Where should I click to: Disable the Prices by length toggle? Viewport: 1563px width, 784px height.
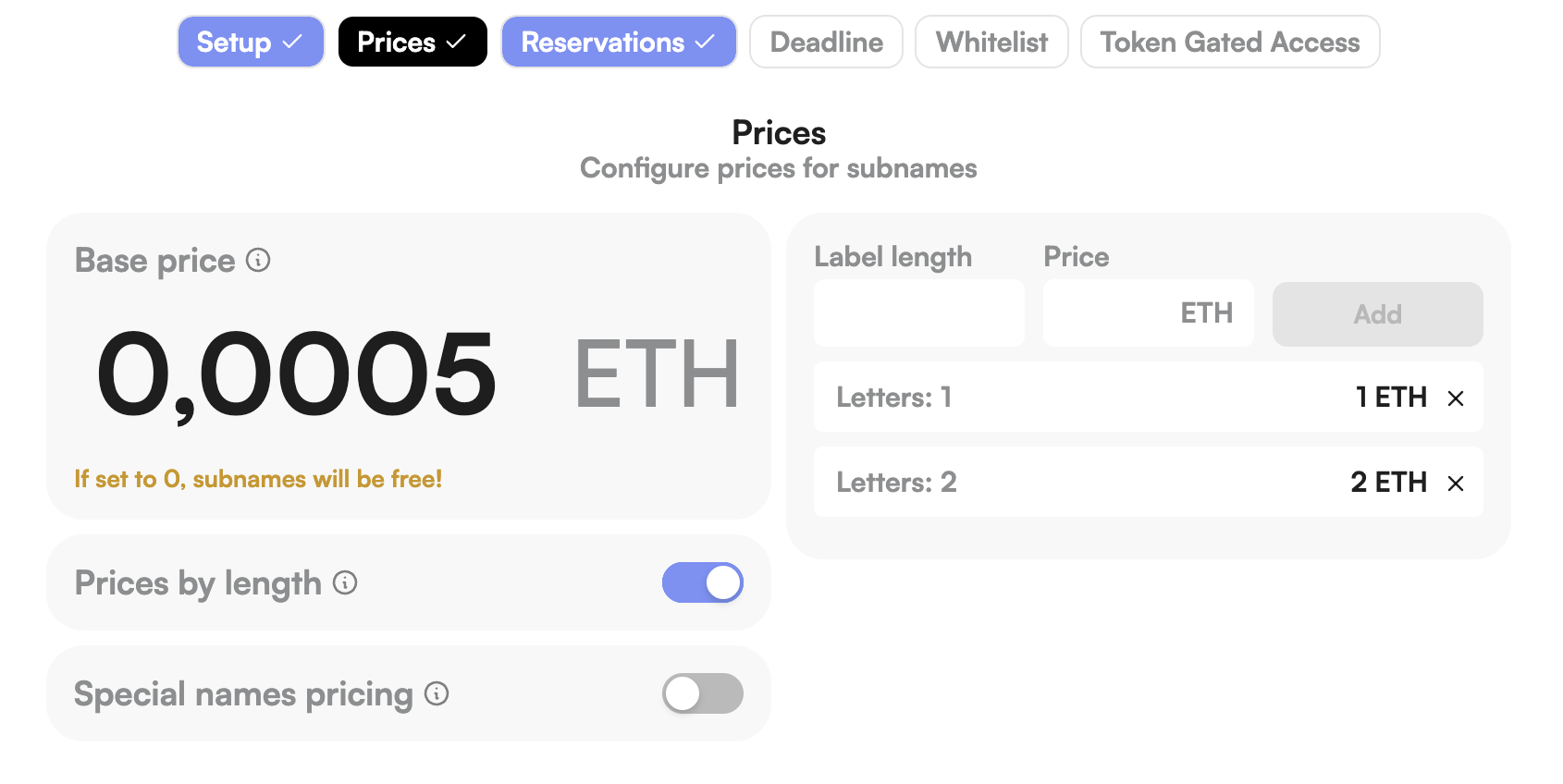click(x=702, y=582)
